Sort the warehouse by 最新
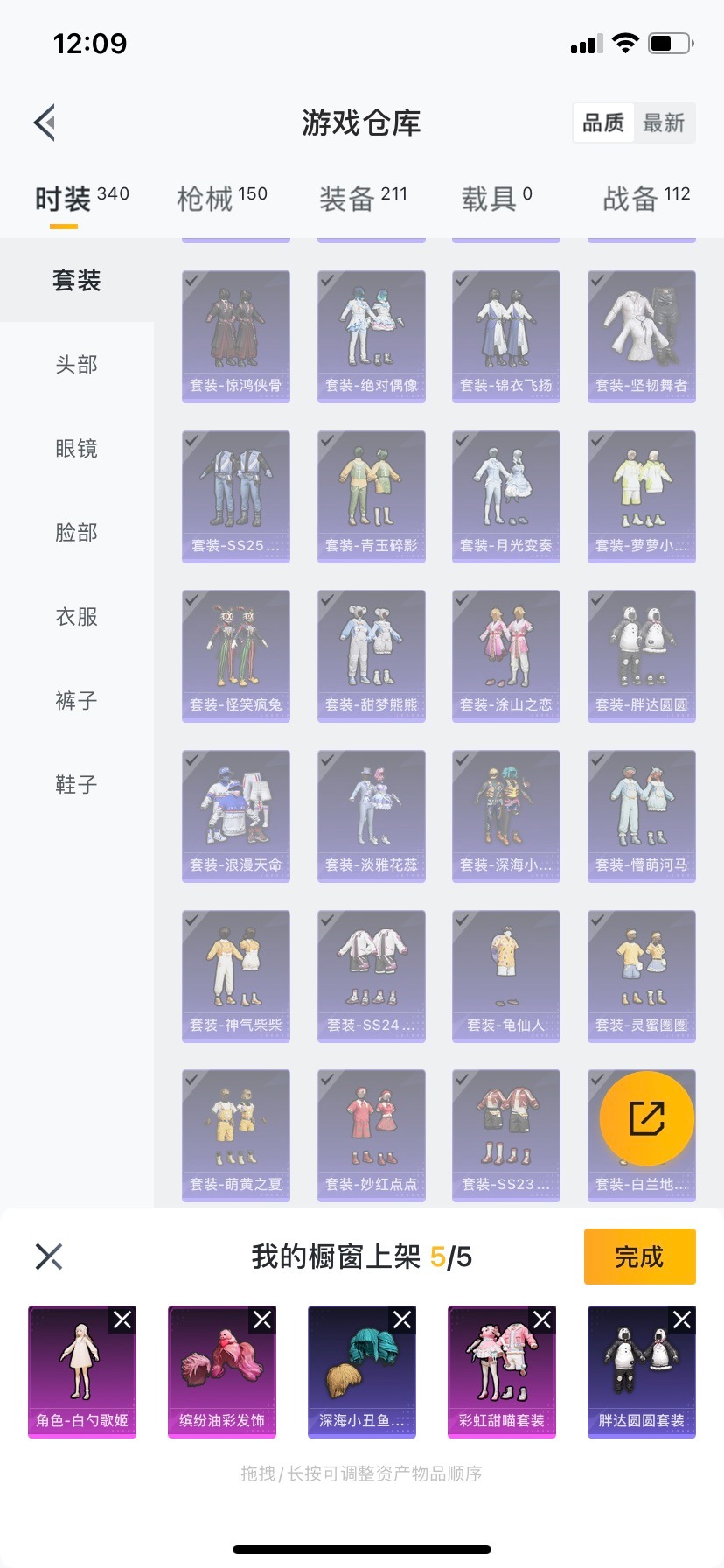 pos(664,122)
